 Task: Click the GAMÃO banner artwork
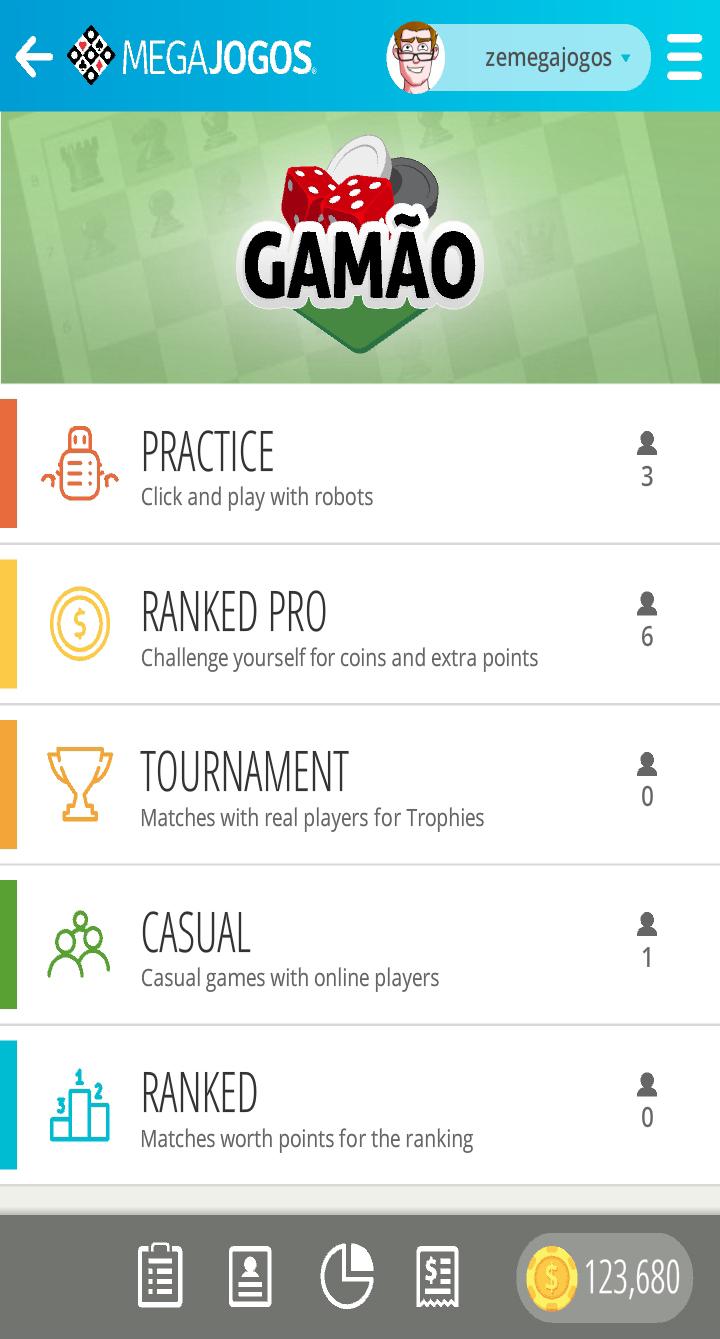pyautogui.click(x=360, y=245)
